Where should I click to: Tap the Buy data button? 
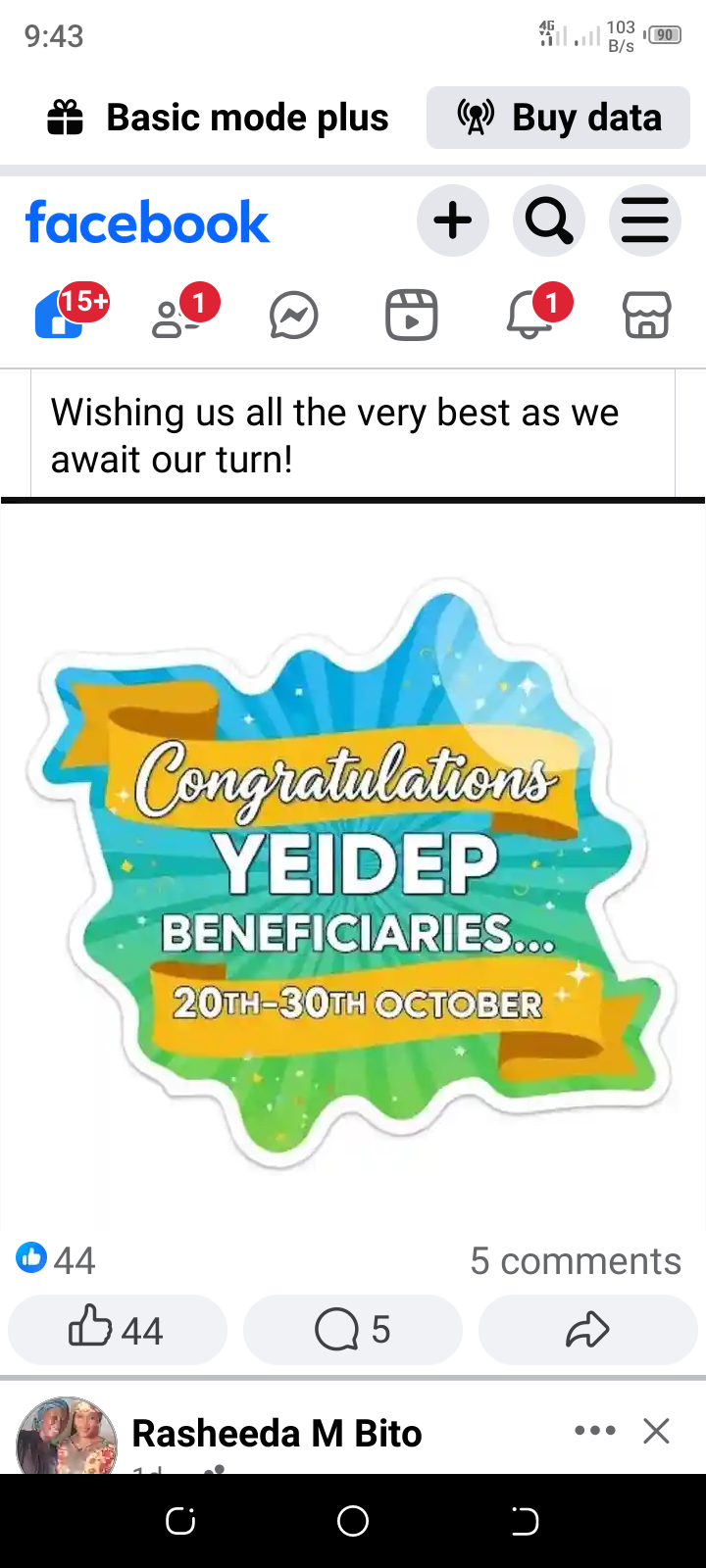click(558, 118)
